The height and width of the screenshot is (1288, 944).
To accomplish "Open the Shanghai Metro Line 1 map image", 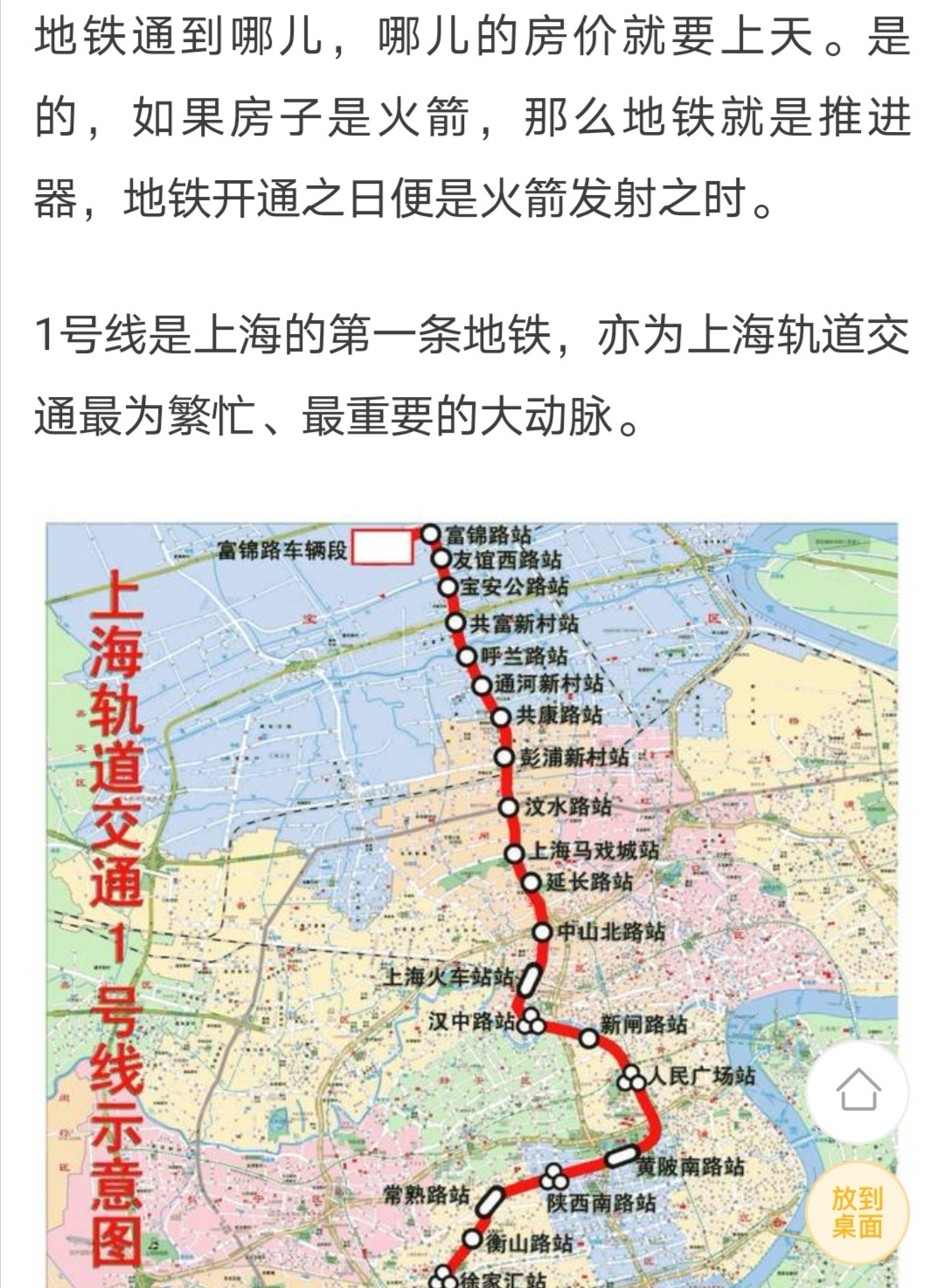I will pyautogui.click(x=472, y=901).
